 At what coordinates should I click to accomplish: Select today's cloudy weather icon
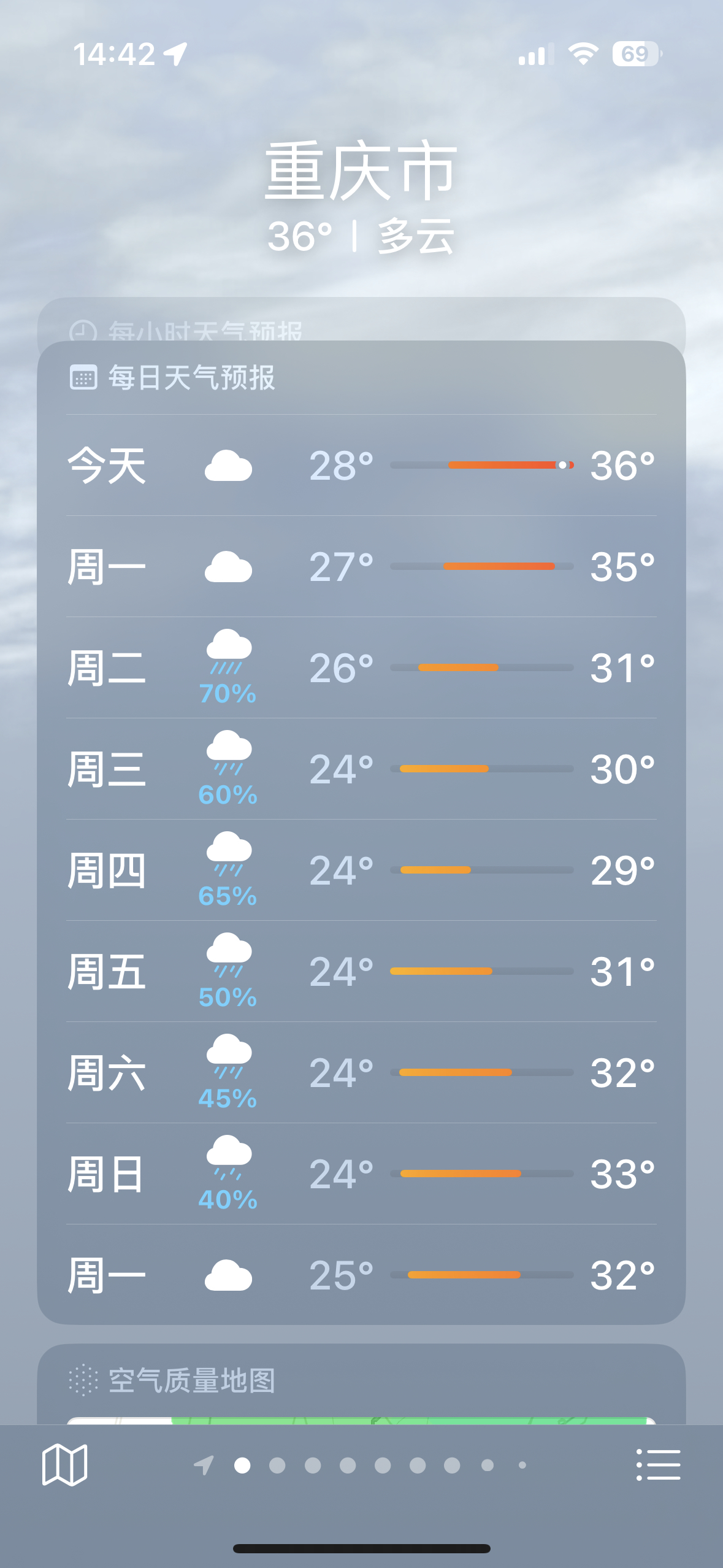(228, 465)
